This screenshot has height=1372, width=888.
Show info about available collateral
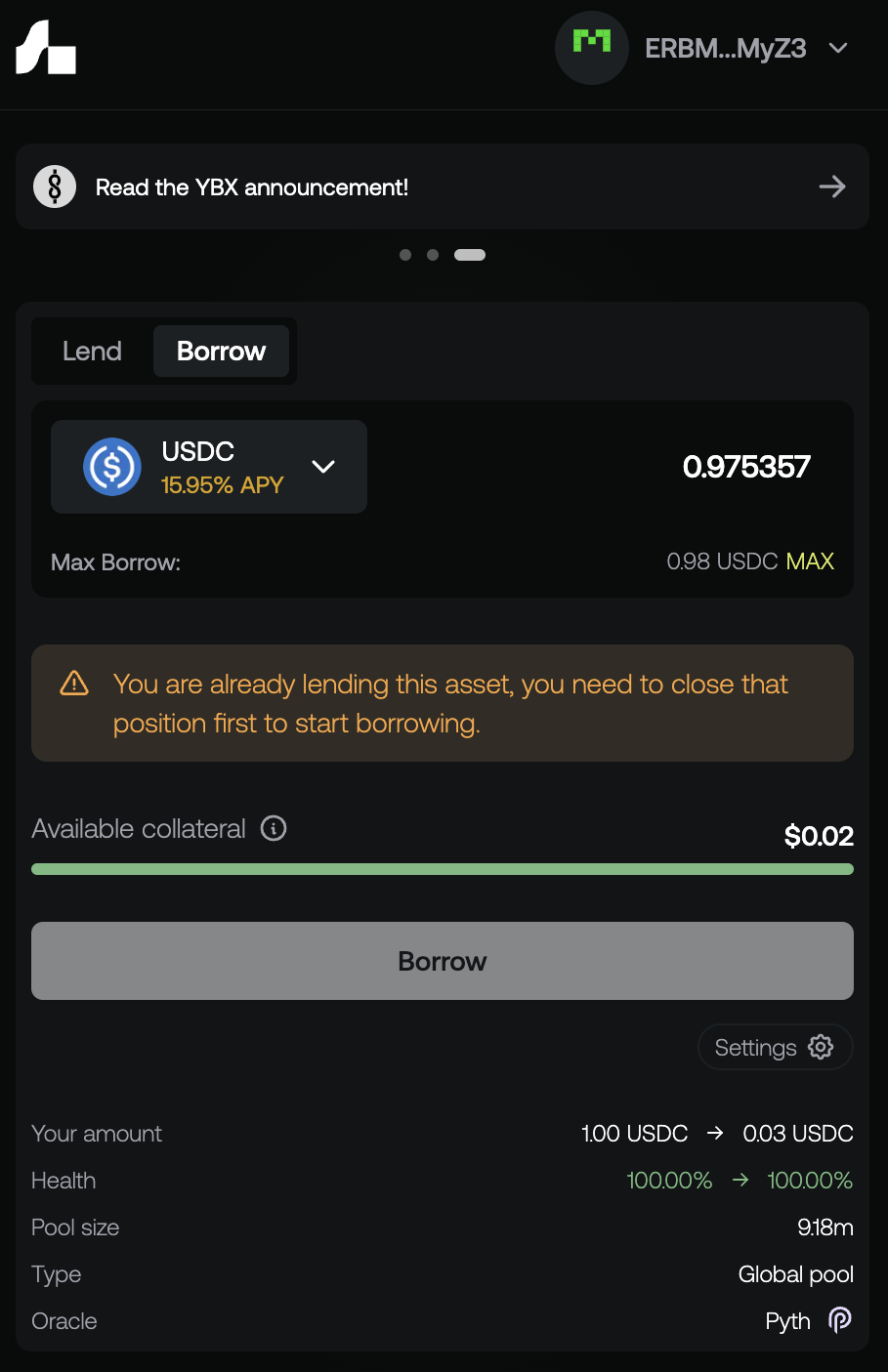[274, 829]
